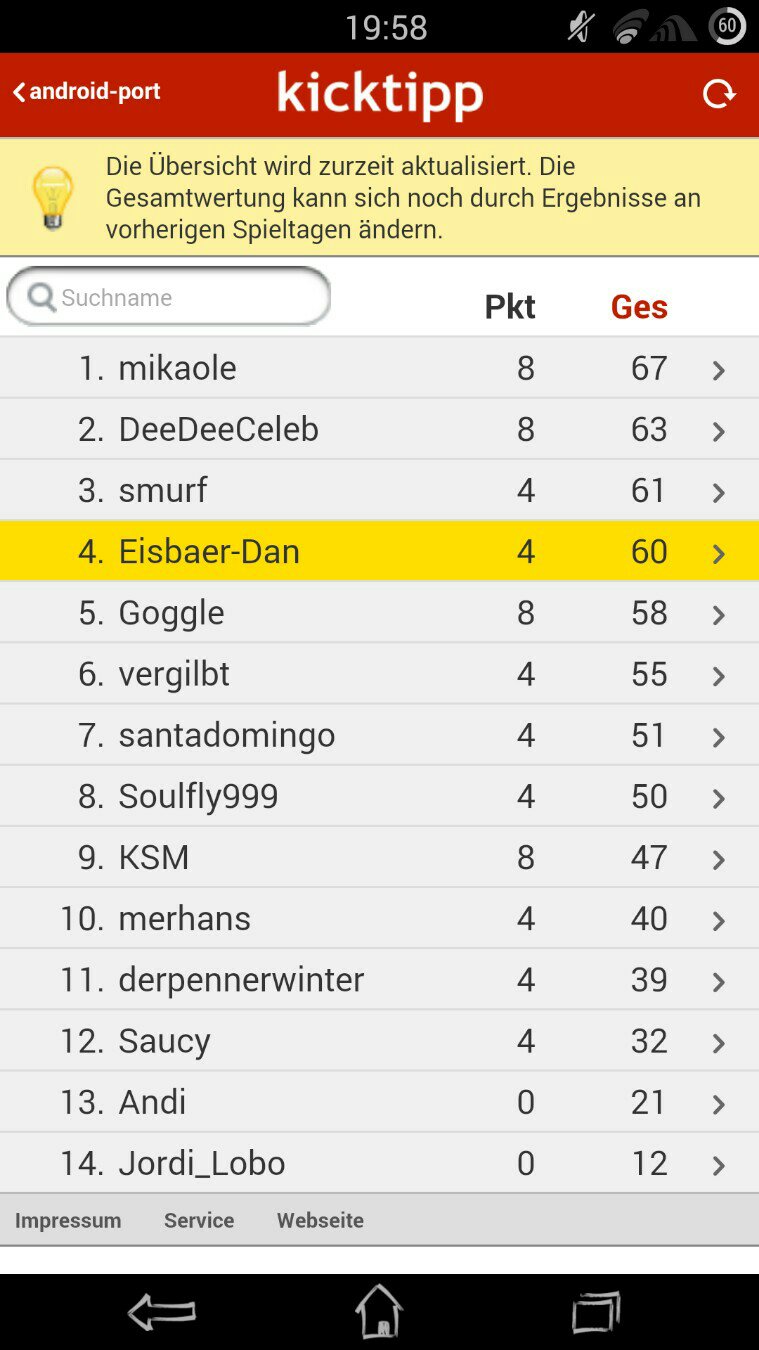Sort by Pkt column
This screenshot has width=759, height=1350.
(510, 307)
